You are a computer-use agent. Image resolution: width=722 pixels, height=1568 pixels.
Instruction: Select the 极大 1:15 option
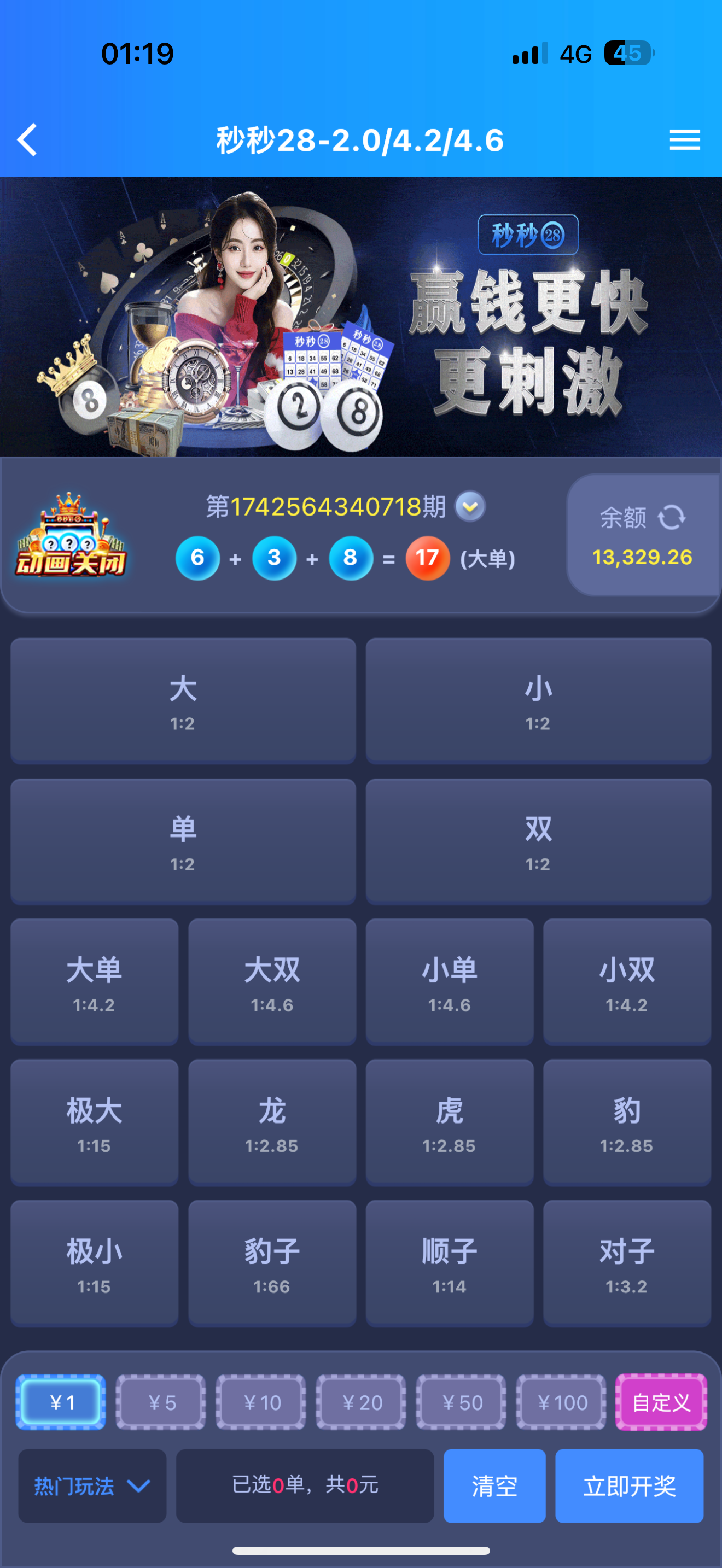pyautogui.click(x=95, y=1122)
